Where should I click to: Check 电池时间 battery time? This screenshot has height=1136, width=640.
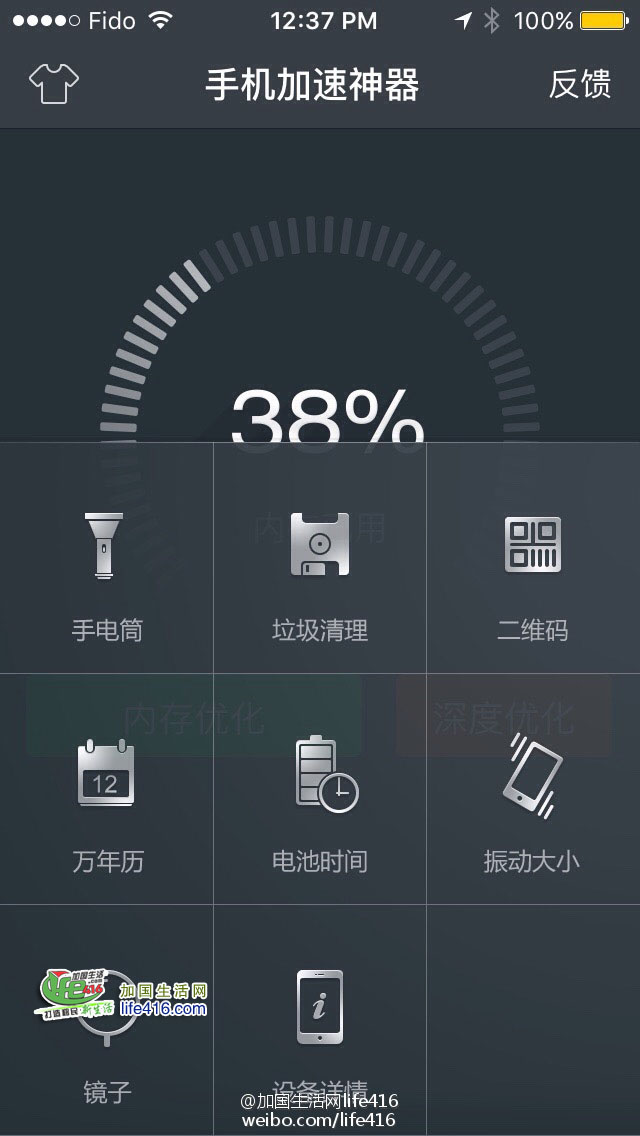click(320, 800)
